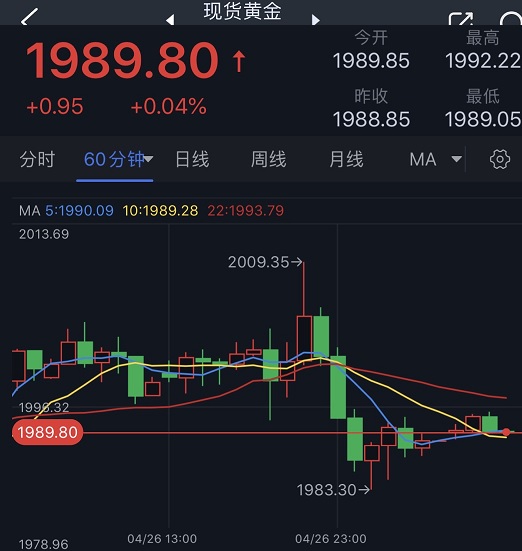Open chart settings via the gear icon
522x551 pixels.
coord(500,160)
